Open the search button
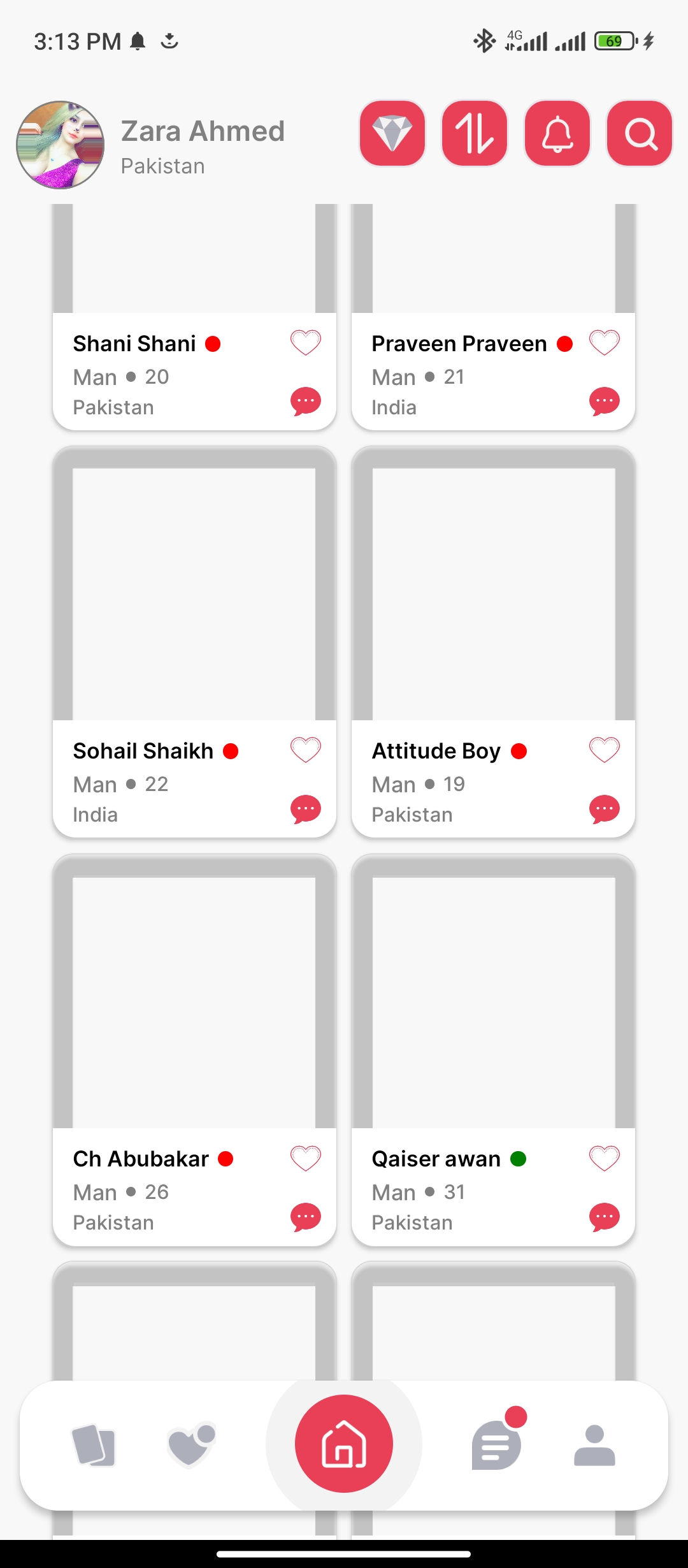 click(640, 133)
